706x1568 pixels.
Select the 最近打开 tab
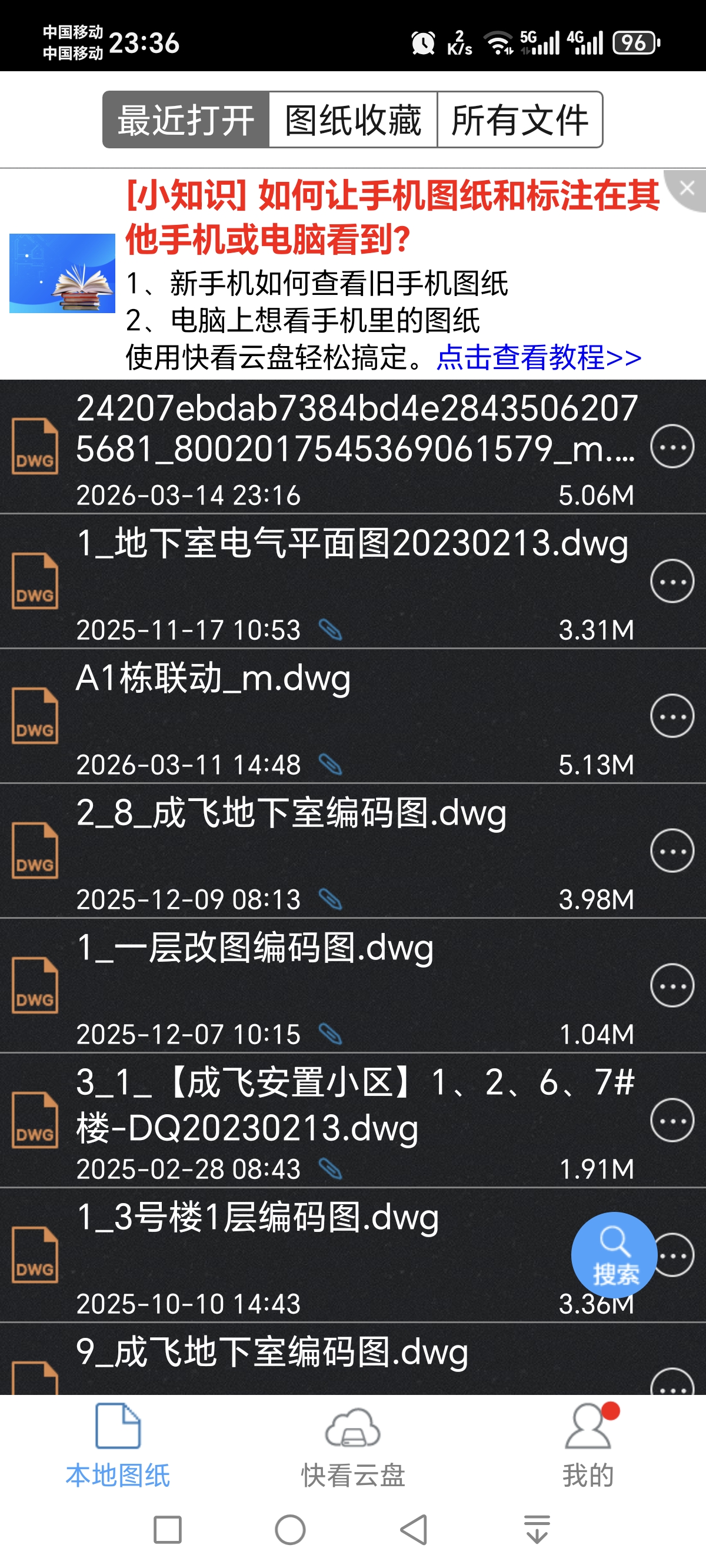coord(187,120)
